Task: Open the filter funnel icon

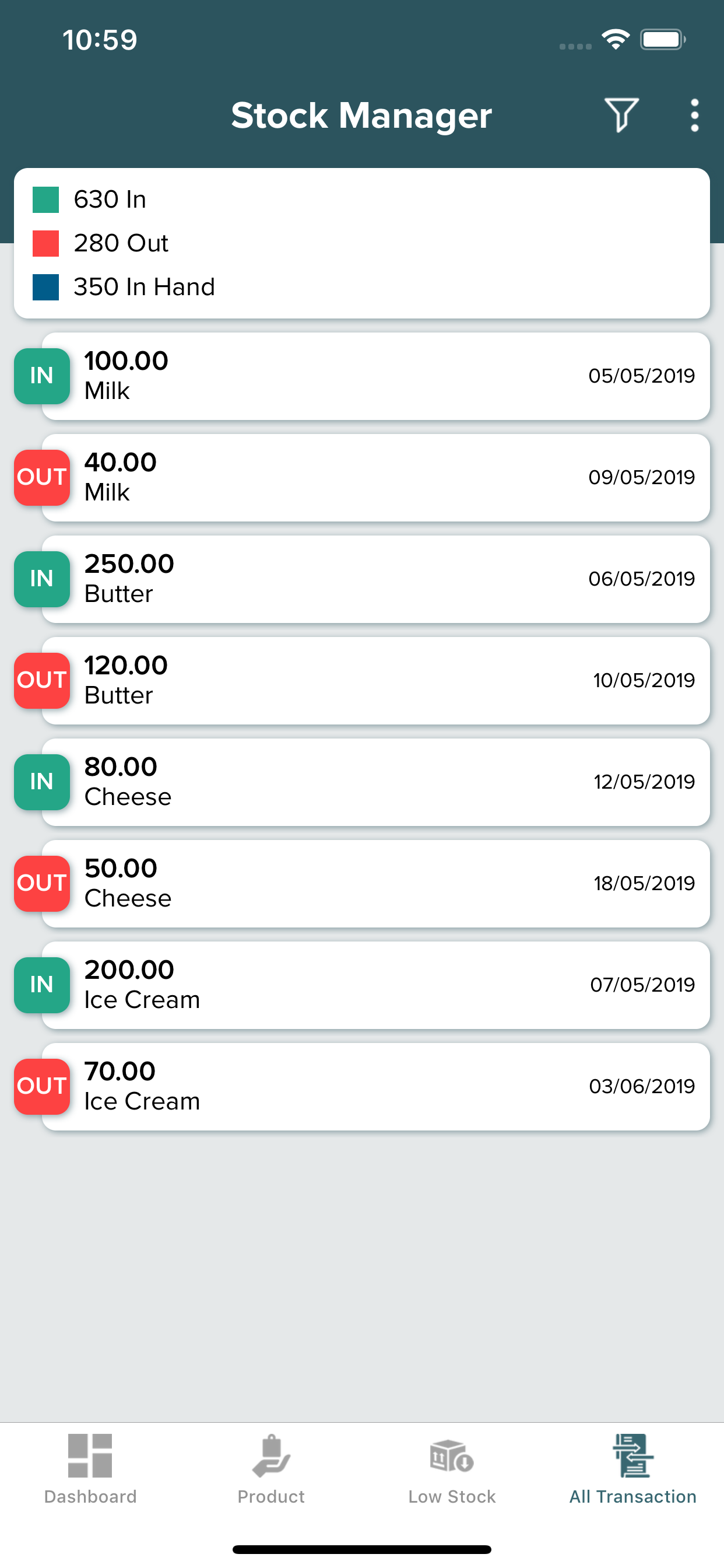Action: [621, 115]
